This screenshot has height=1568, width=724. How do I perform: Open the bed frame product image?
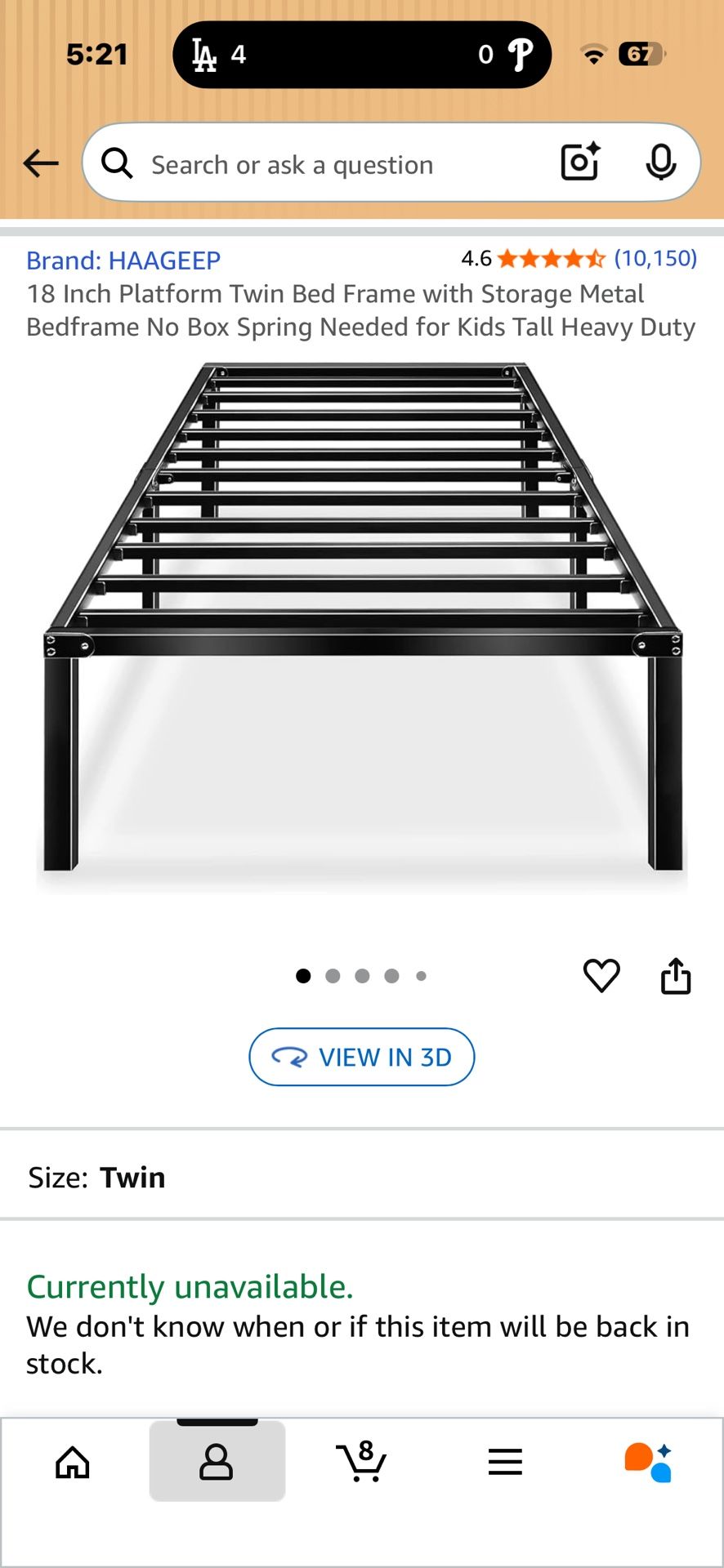362,621
